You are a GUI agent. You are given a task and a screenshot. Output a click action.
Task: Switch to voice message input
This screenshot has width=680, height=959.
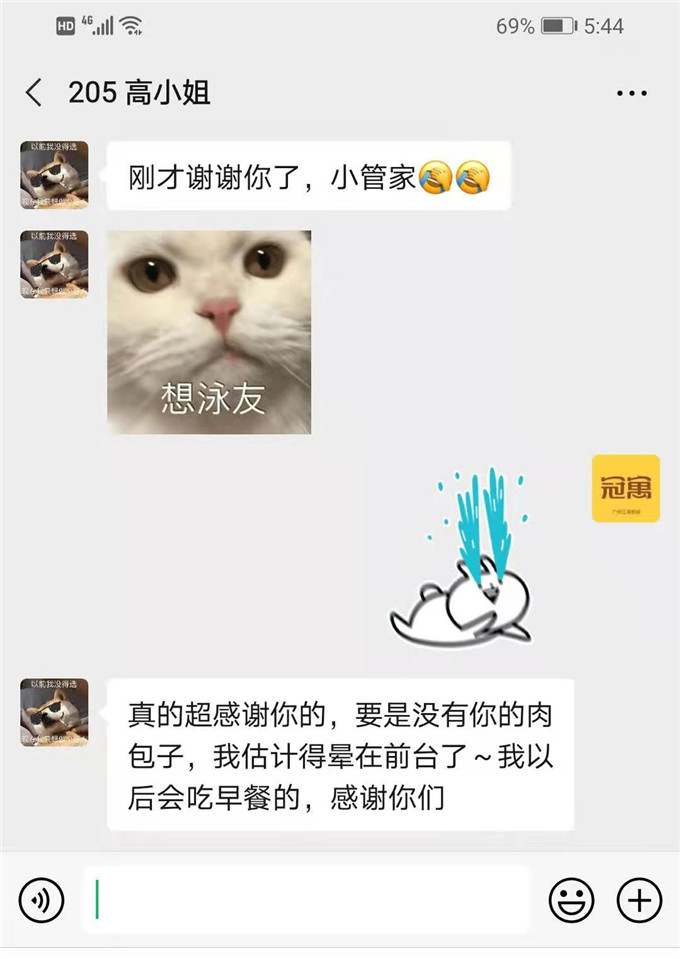pos(41,900)
